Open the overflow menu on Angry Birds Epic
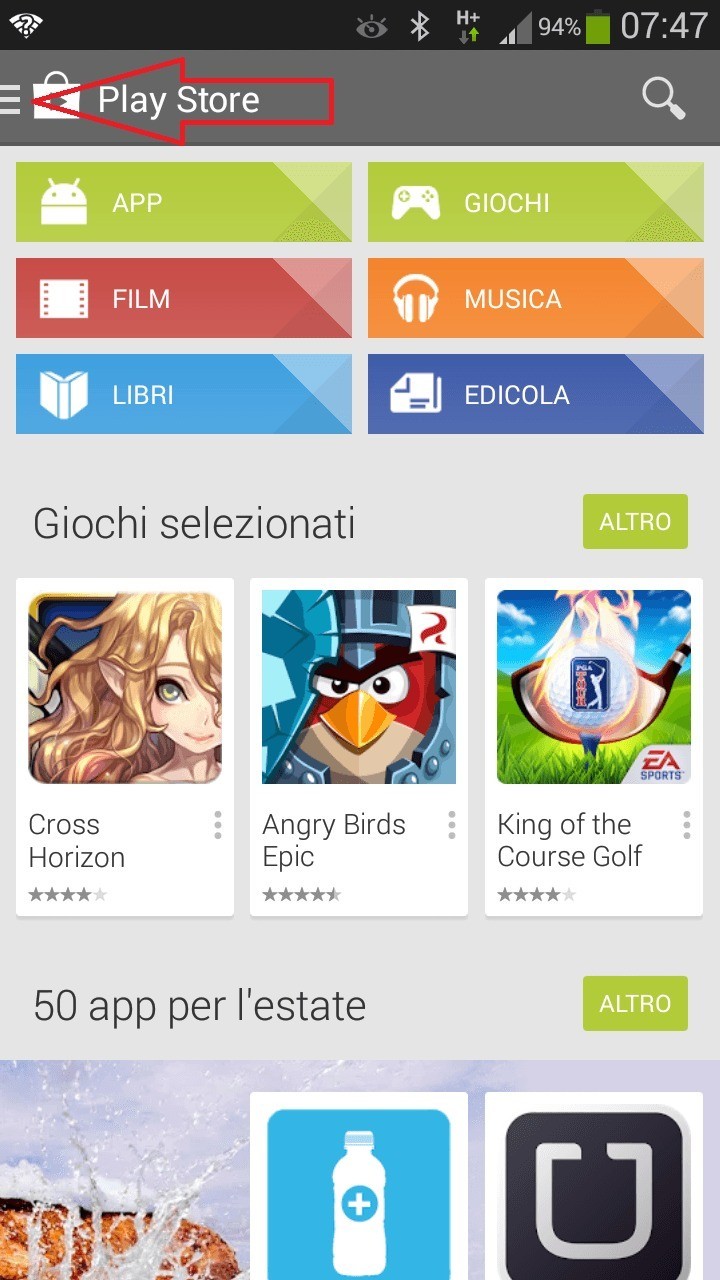The width and height of the screenshot is (720, 1280). (451, 824)
